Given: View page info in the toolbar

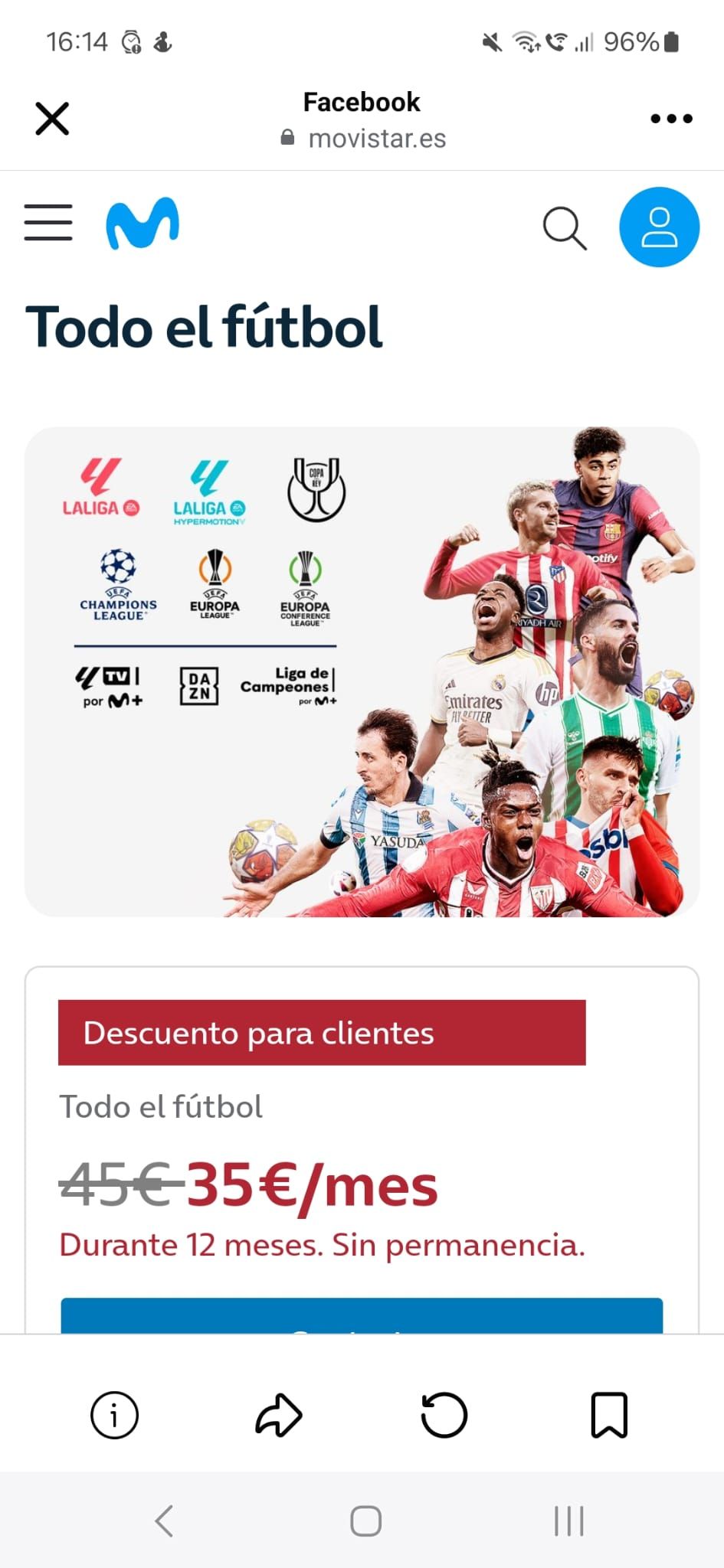Looking at the screenshot, I should coord(114,1415).
